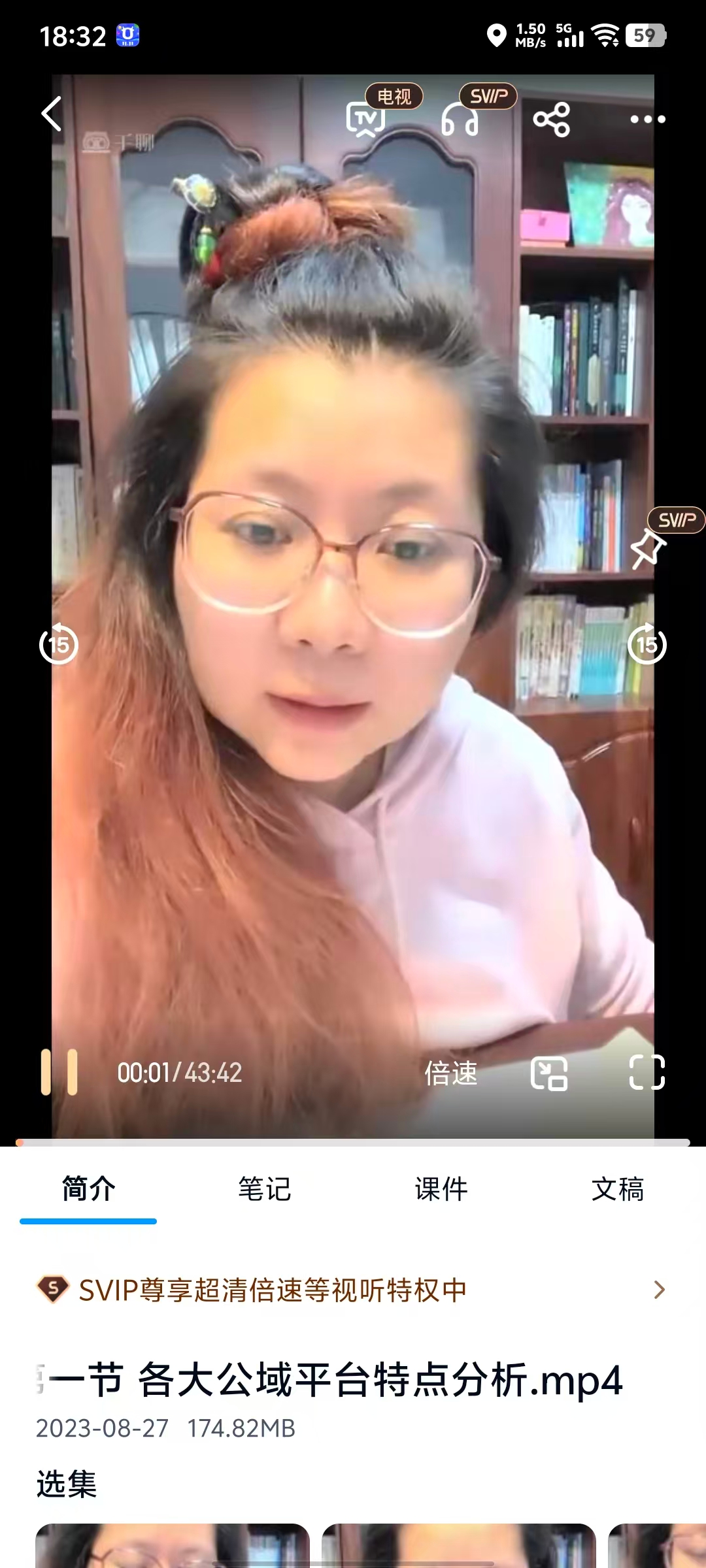Select the 简介 tab
This screenshot has width=706, height=1568.
(x=88, y=1189)
